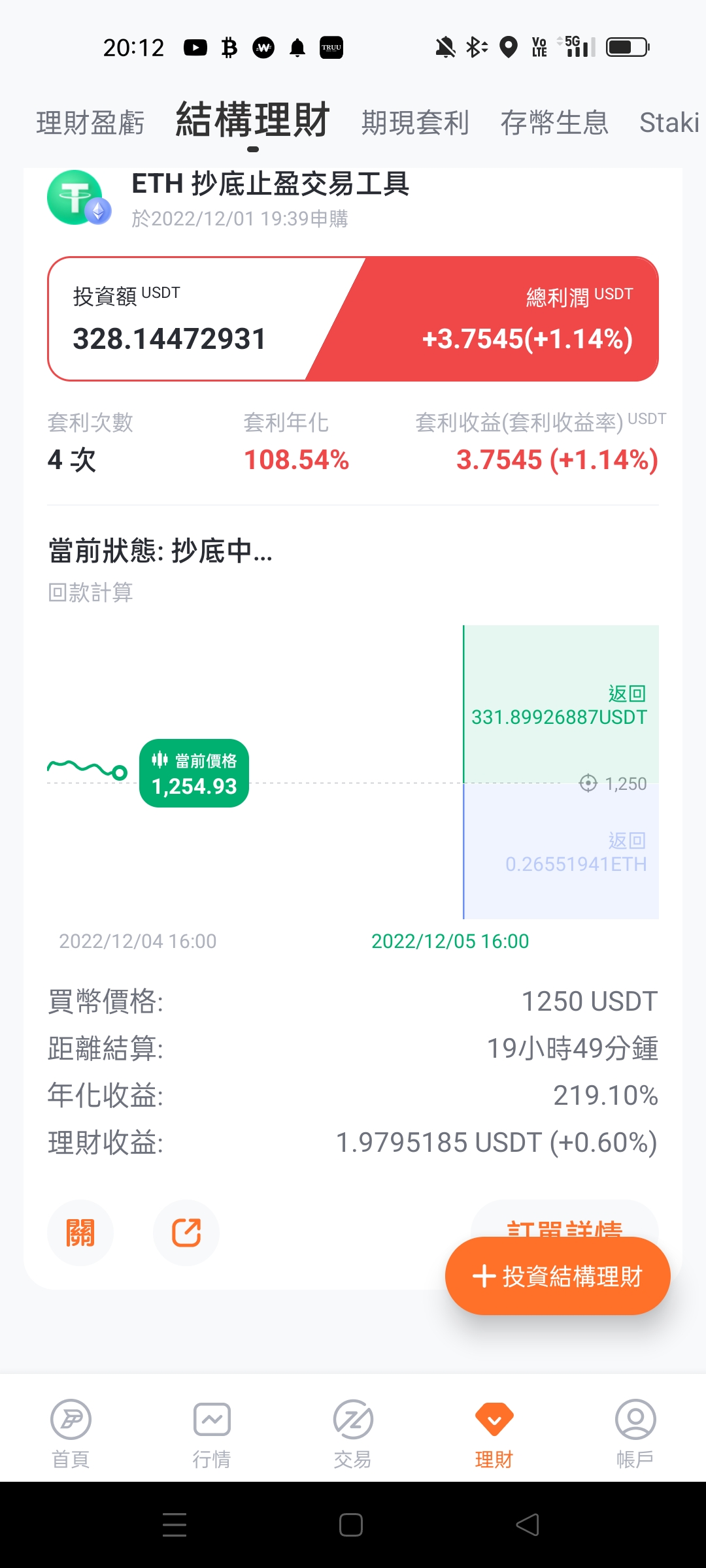This screenshot has height=1568, width=706.
Task: Tap the system home button
Action: pyautogui.click(x=351, y=1525)
